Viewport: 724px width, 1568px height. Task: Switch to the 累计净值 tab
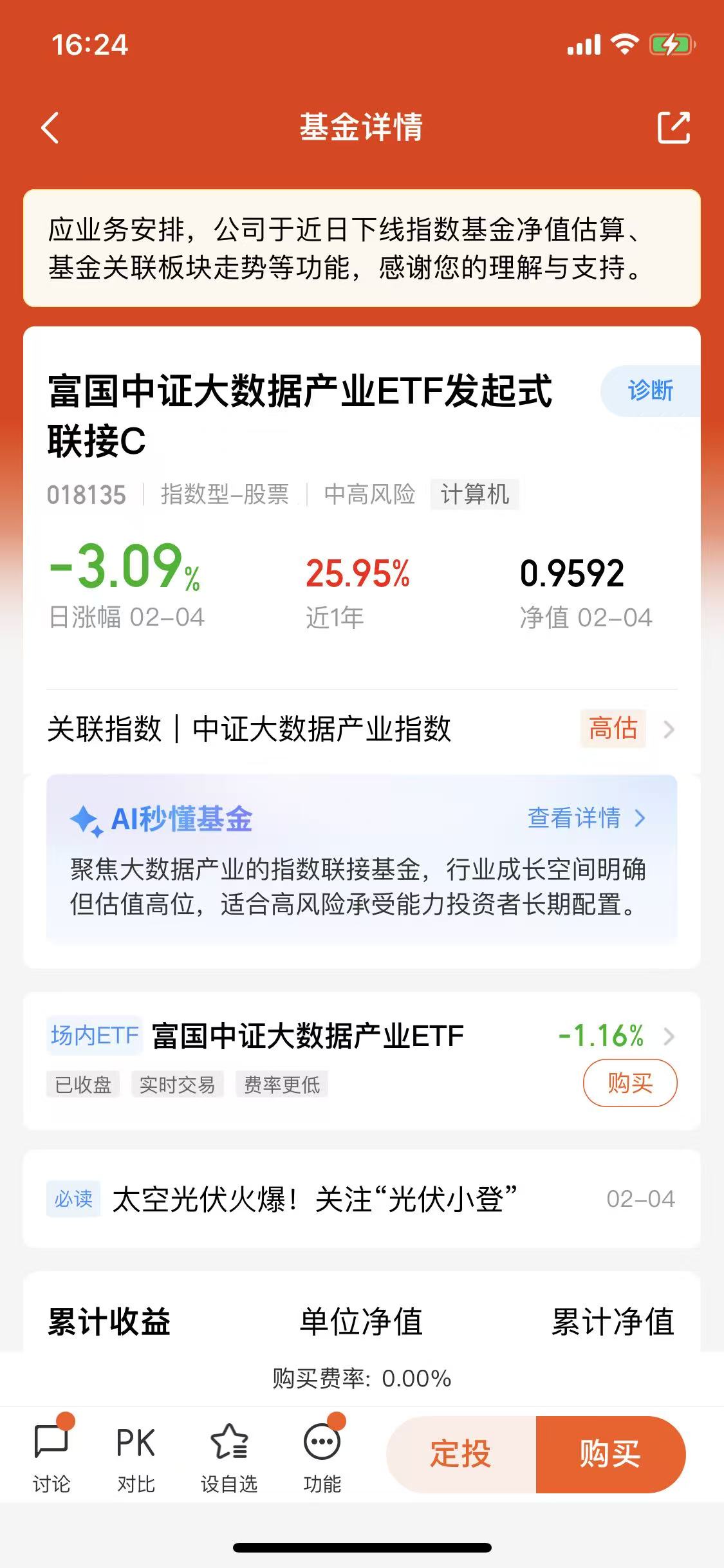(613, 1321)
